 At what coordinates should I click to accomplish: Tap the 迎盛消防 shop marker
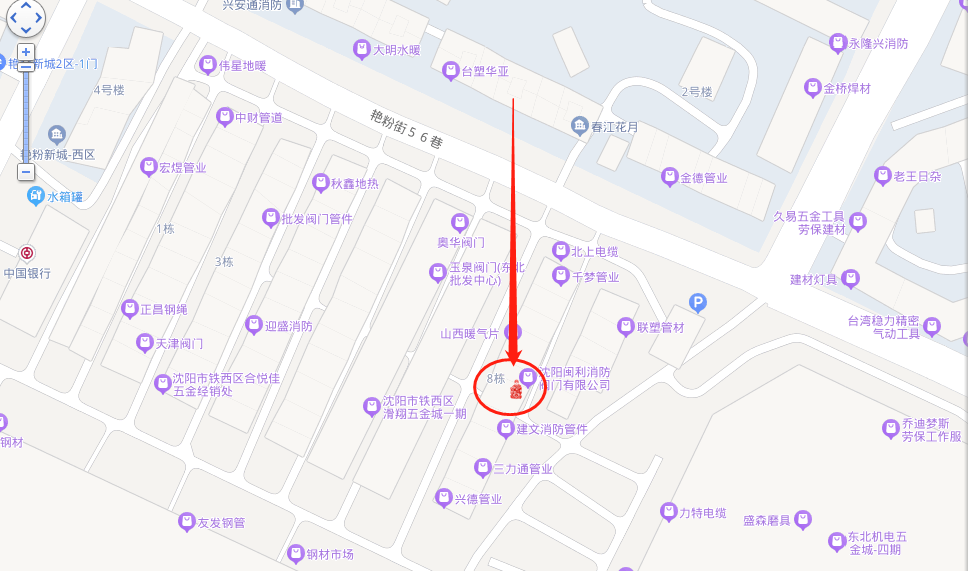254,324
